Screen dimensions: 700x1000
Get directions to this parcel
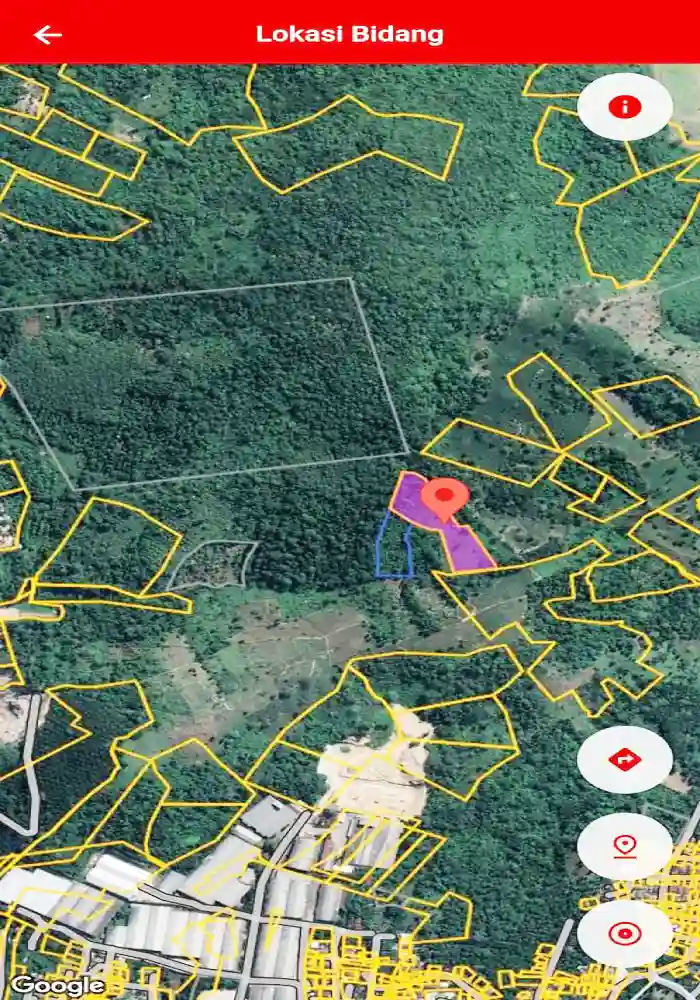tap(625, 760)
